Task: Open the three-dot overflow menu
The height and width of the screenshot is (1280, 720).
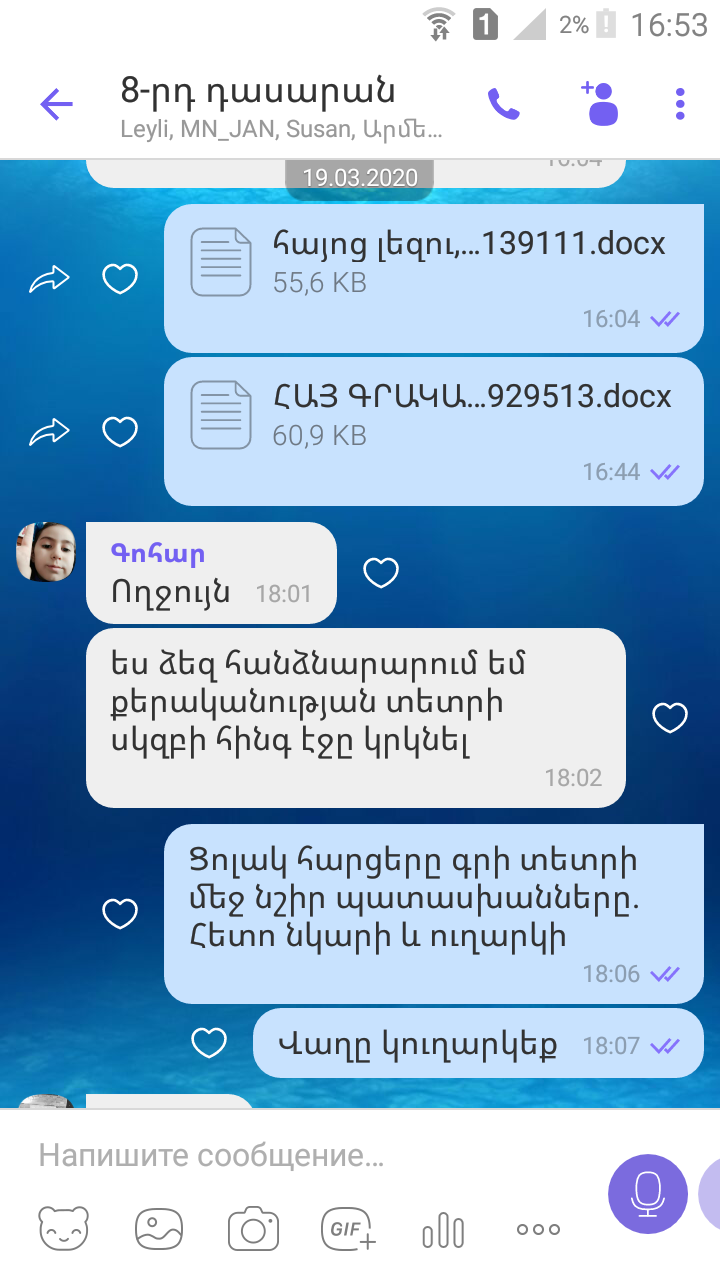Action: (680, 103)
